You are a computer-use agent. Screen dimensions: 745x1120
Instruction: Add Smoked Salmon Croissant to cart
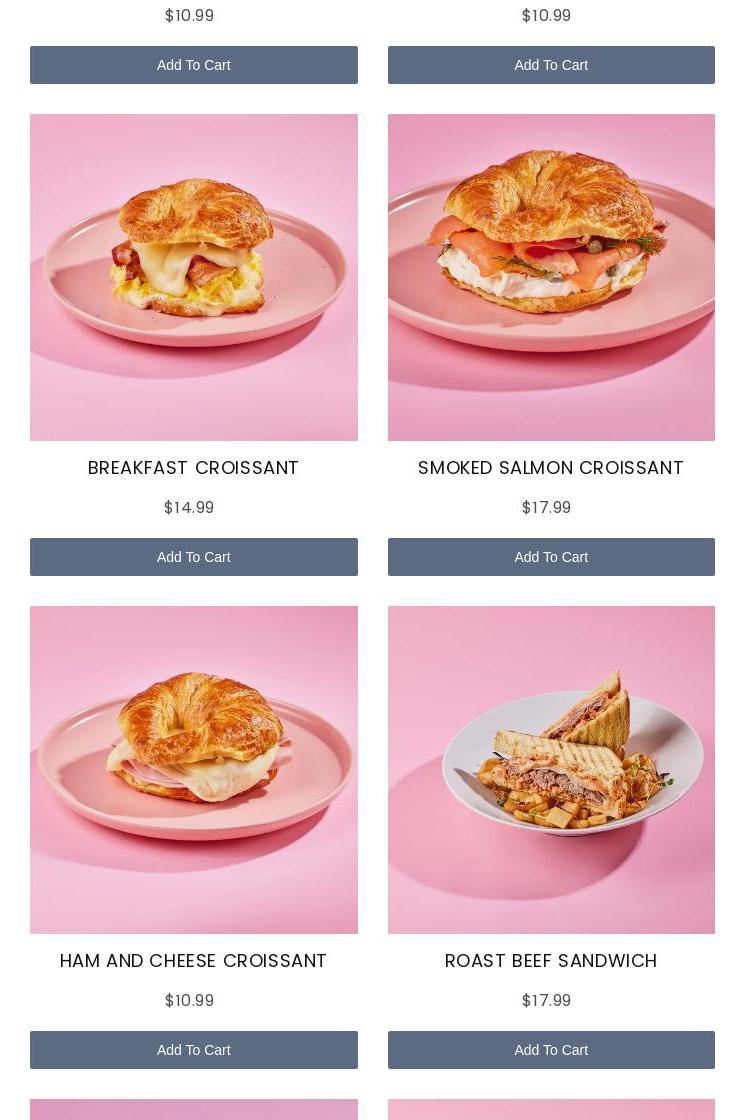click(551, 557)
